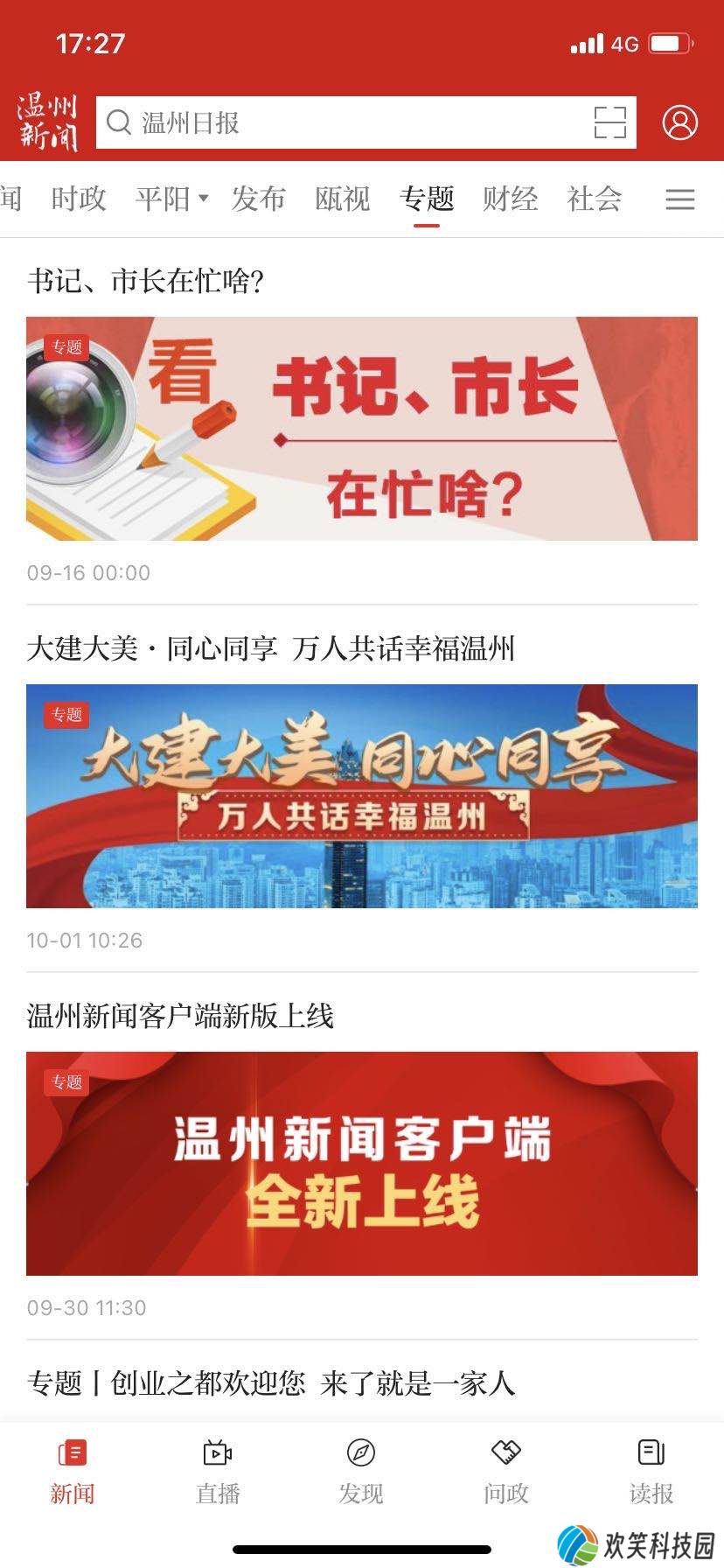Switch to the 瓯视 tab
The width and height of the screenshot is (724, 1568).
(343, 199)
